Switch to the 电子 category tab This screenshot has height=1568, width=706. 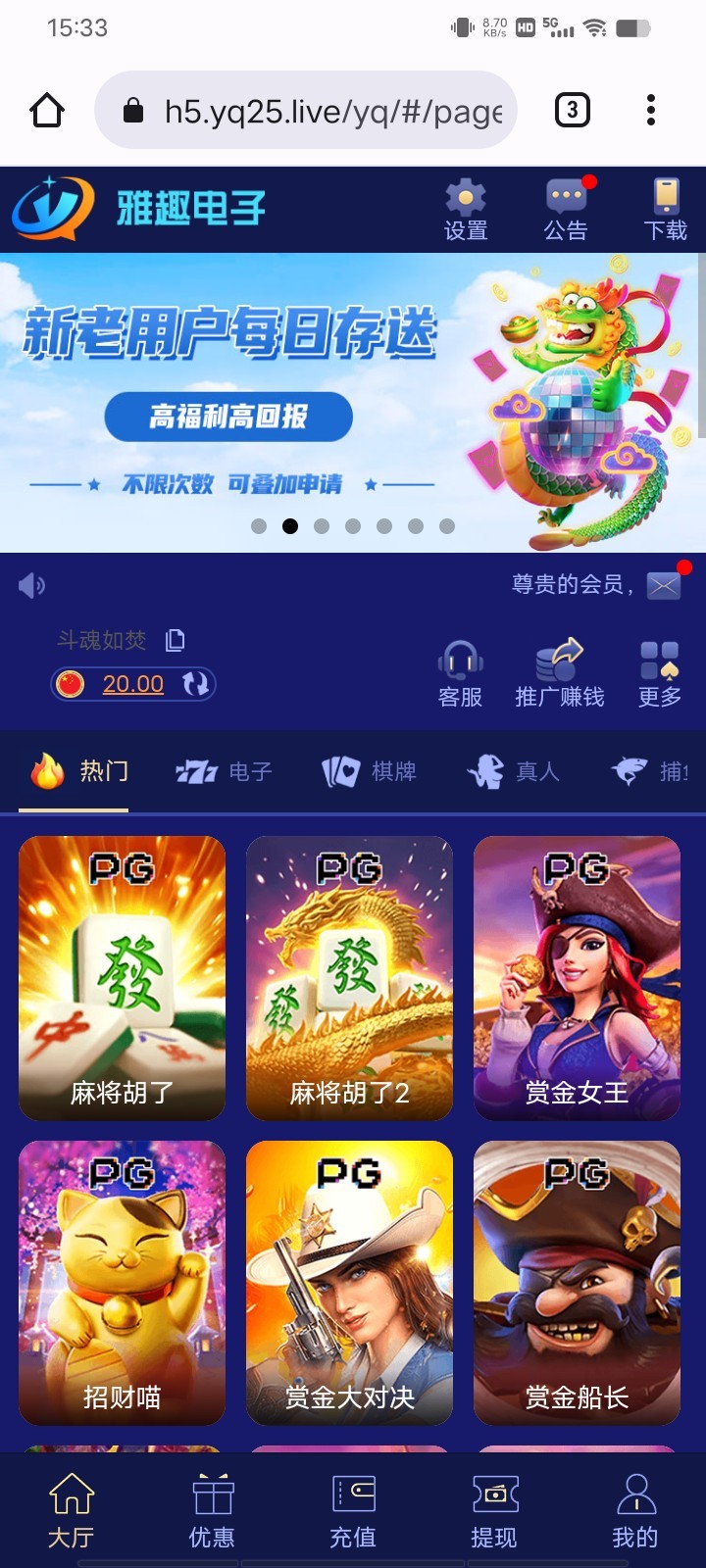[x=225, y=771]
